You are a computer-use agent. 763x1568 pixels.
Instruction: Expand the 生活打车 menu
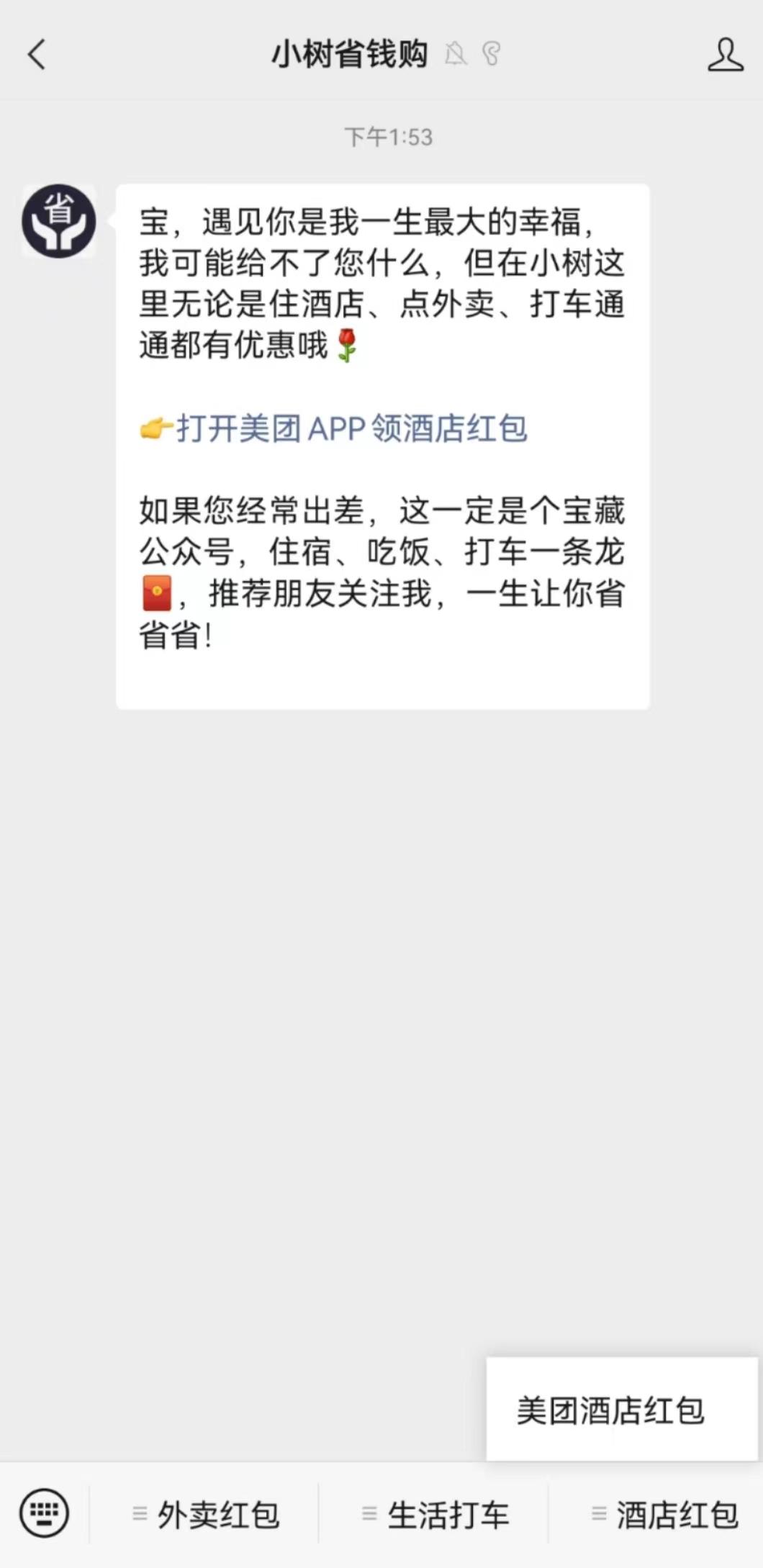pos(435,1515)
